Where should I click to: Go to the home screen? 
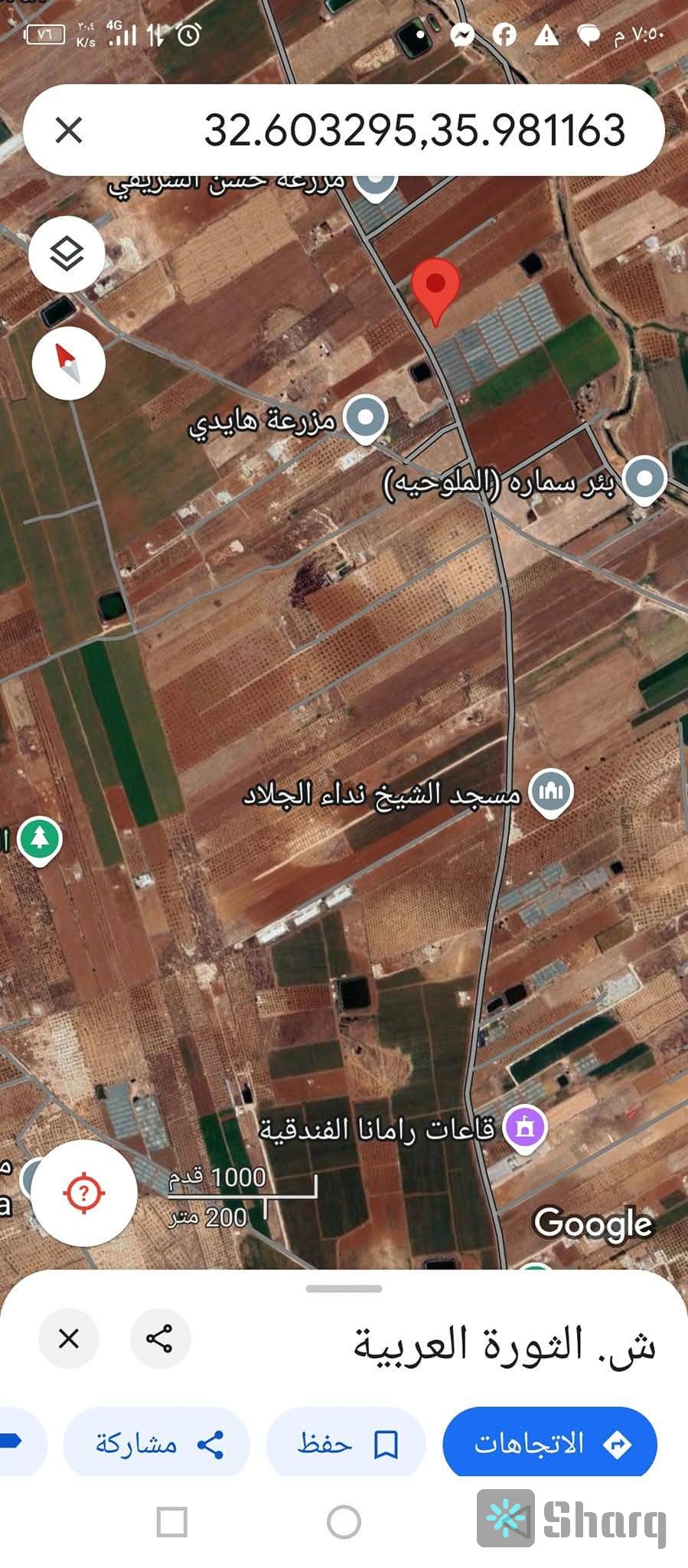click(x=344, y=1522)
